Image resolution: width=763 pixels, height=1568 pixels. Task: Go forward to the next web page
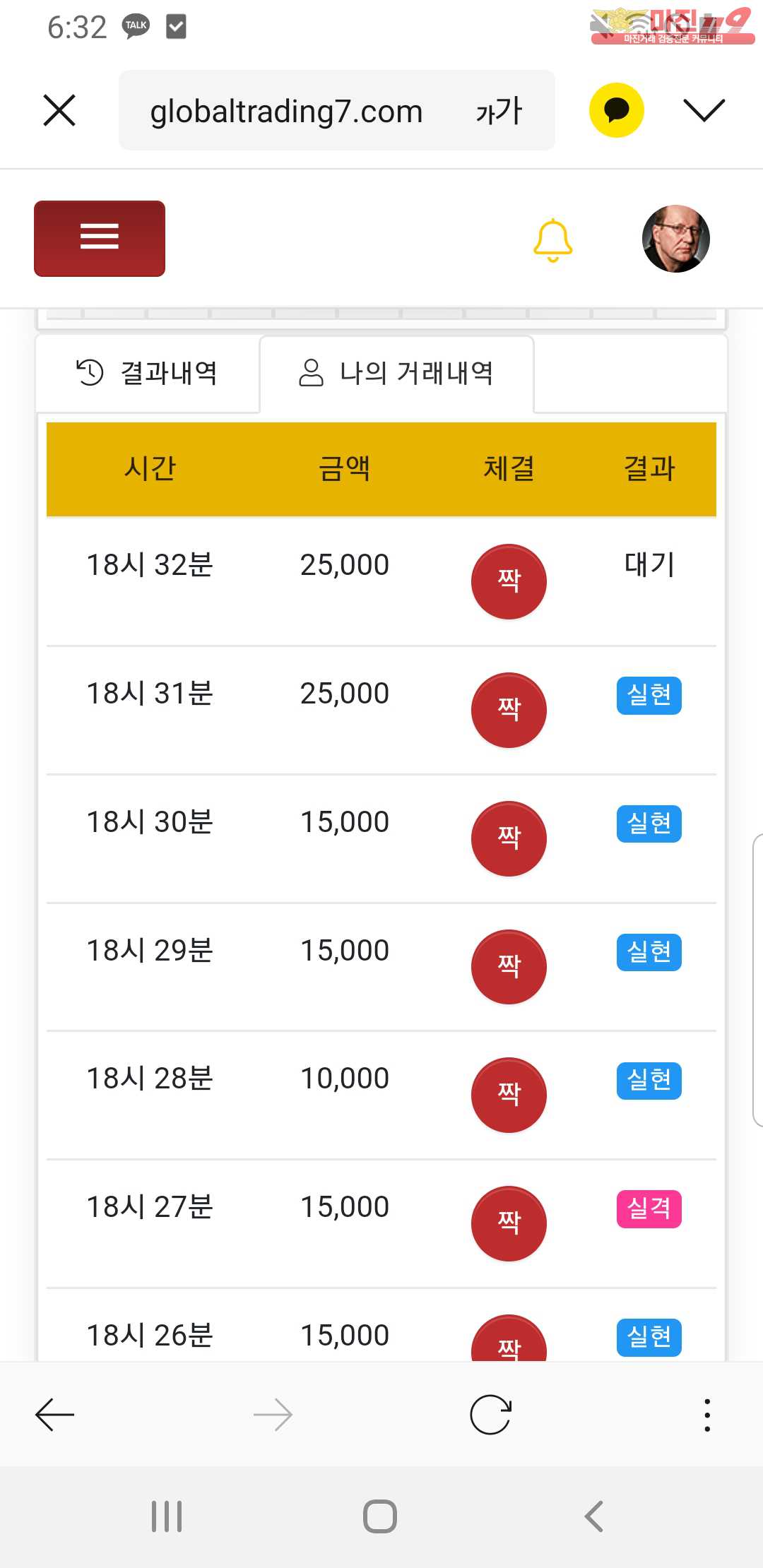click(x=273, y=1415)
